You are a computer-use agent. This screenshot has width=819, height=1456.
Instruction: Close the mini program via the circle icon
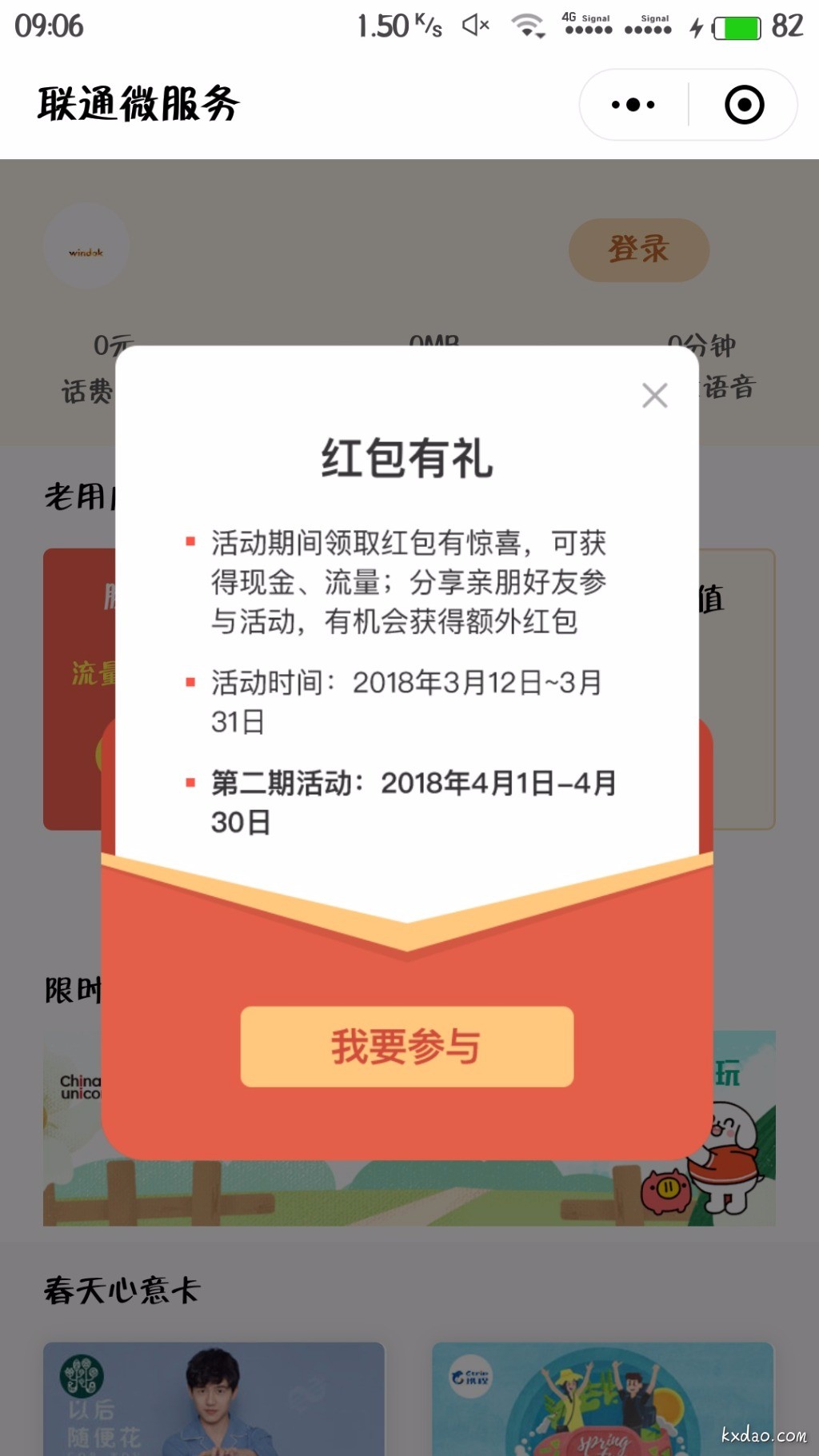click(744, 105)
